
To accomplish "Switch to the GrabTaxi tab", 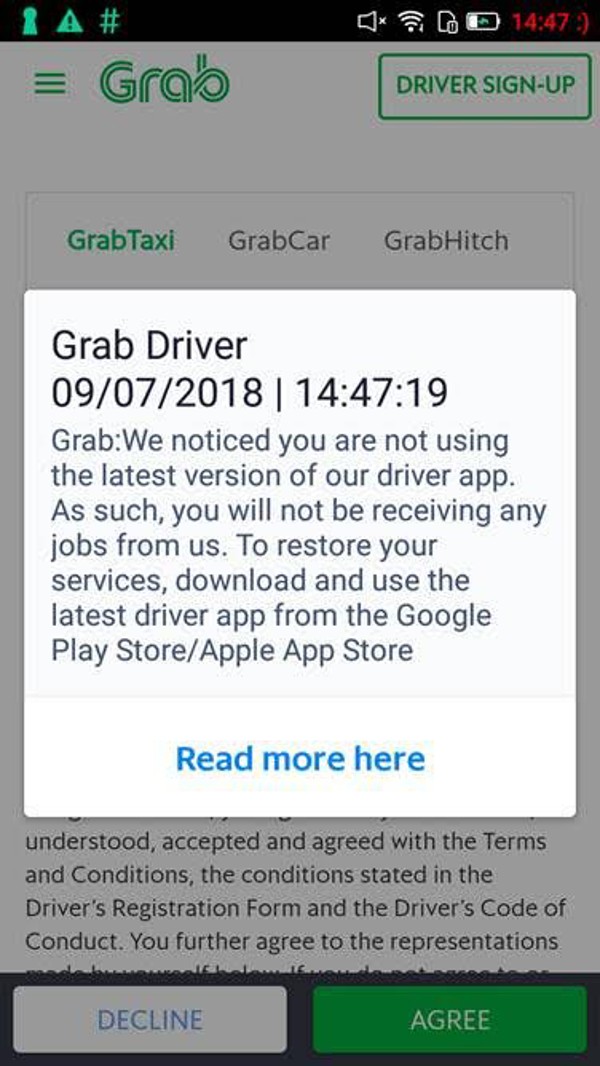I will point(121,241).
